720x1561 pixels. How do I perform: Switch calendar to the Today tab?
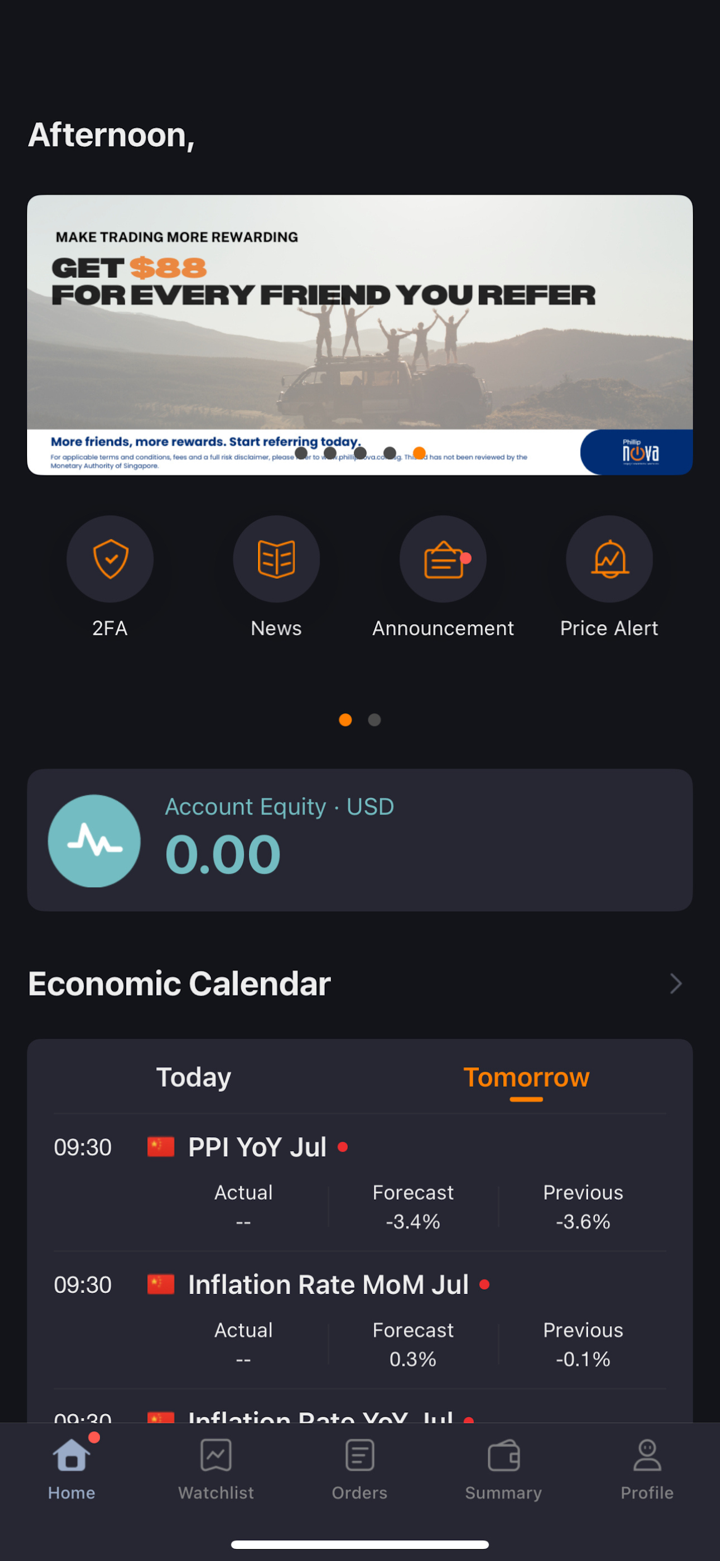[x=194, y=1077]
